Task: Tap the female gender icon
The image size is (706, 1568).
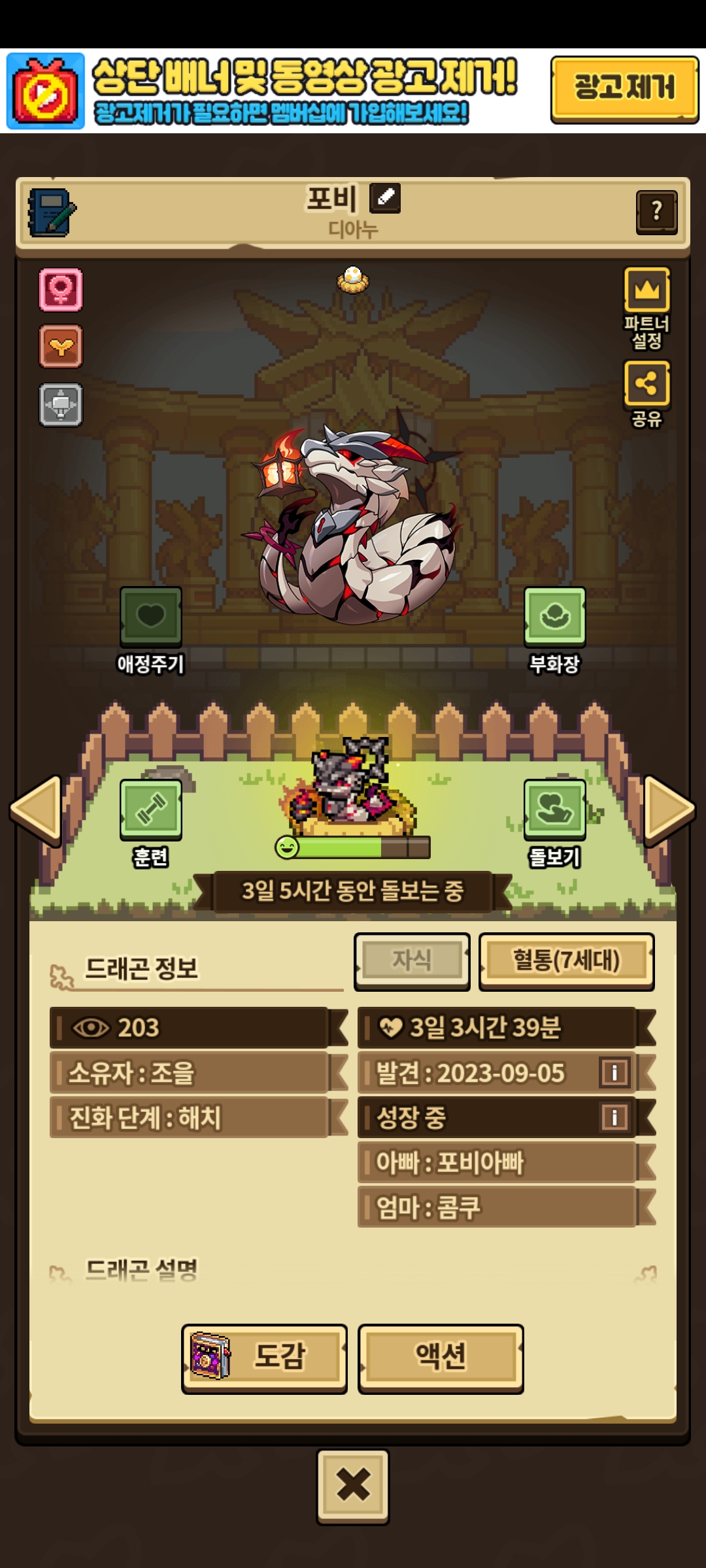Action: [61, 289]
